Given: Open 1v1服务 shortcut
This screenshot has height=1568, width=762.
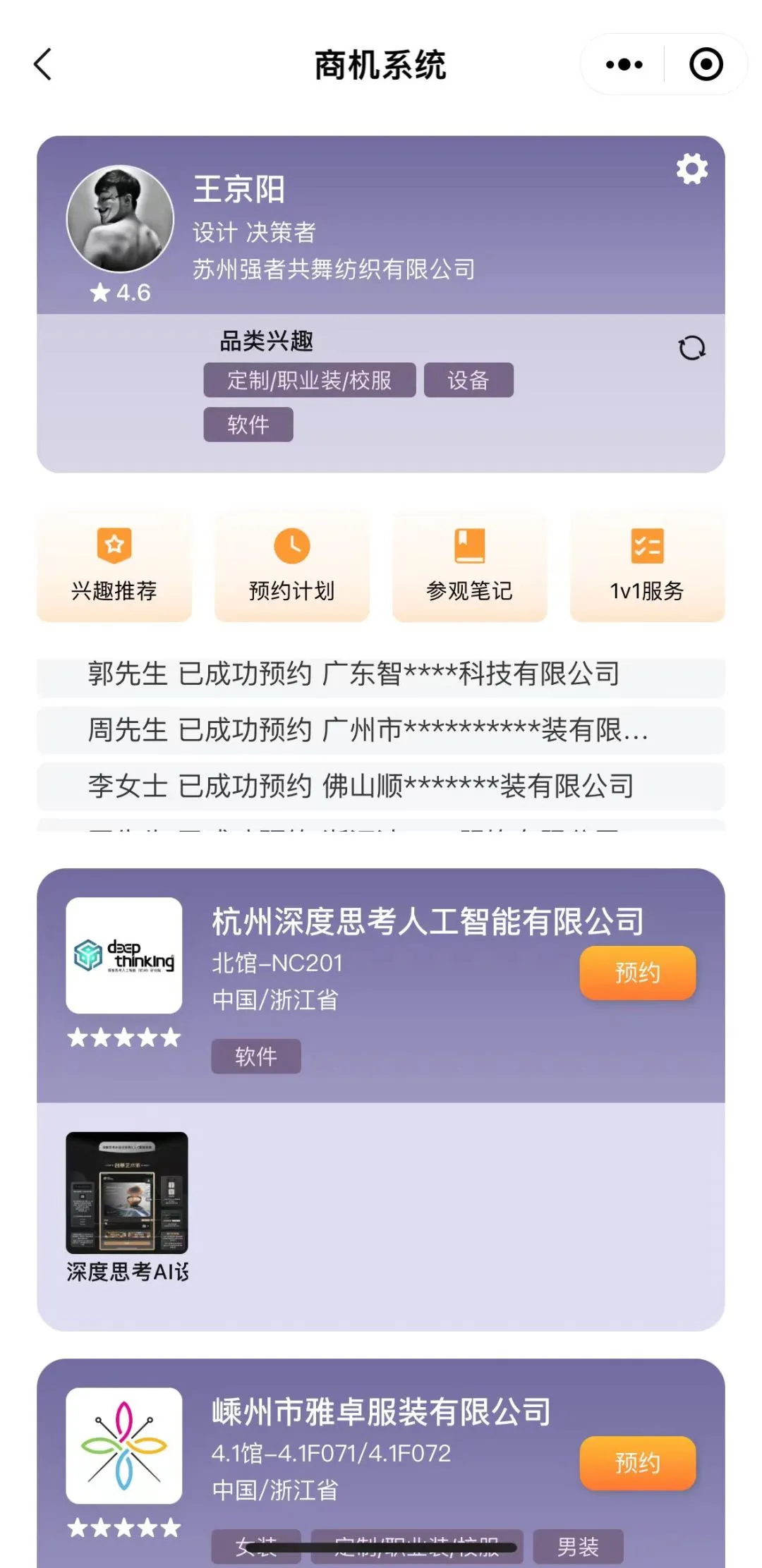Looking at the screenshot, I should tap(647, 566).
